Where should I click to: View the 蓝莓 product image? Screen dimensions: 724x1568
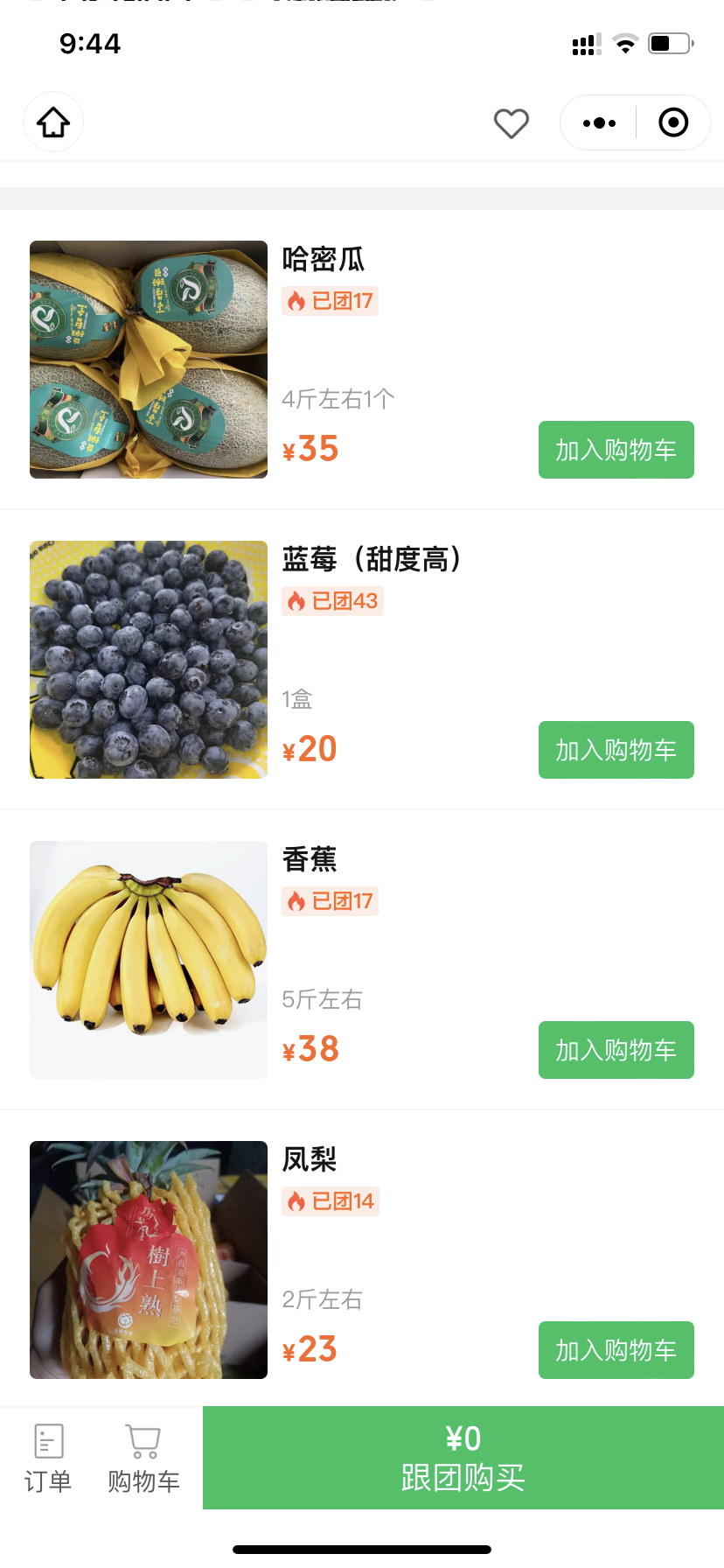tap(149, 660)
